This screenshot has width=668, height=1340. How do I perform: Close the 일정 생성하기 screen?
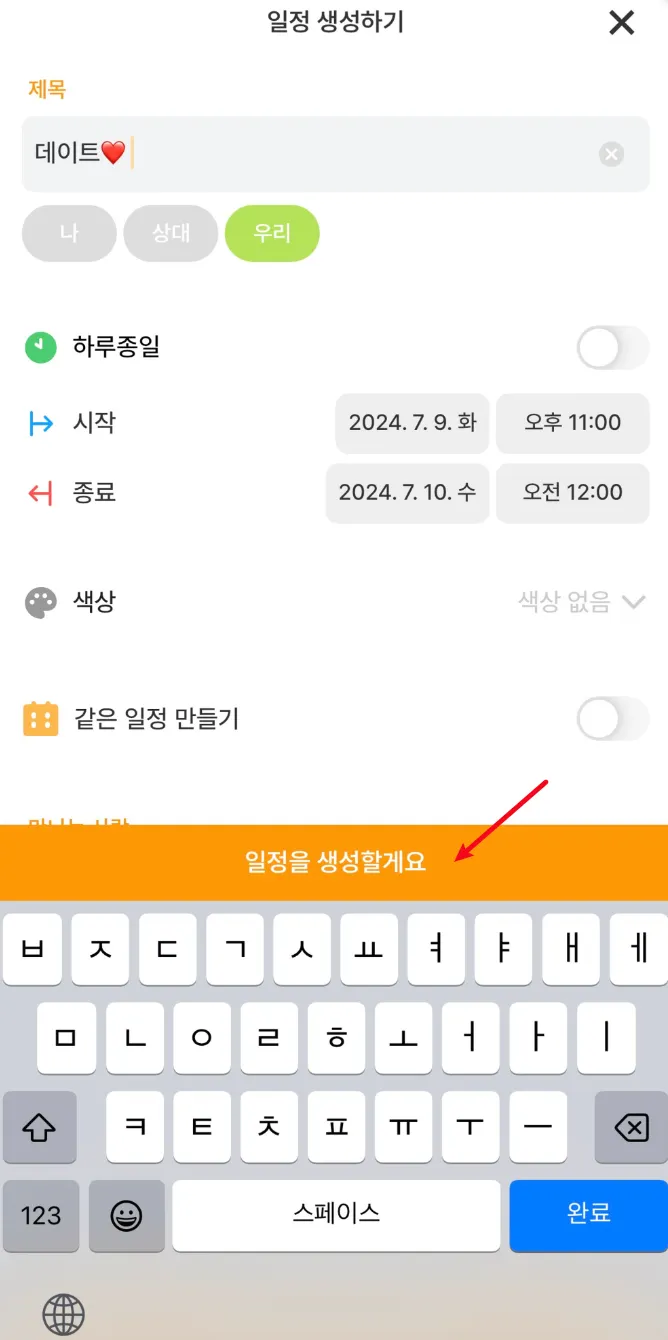(x=621, y=23)
